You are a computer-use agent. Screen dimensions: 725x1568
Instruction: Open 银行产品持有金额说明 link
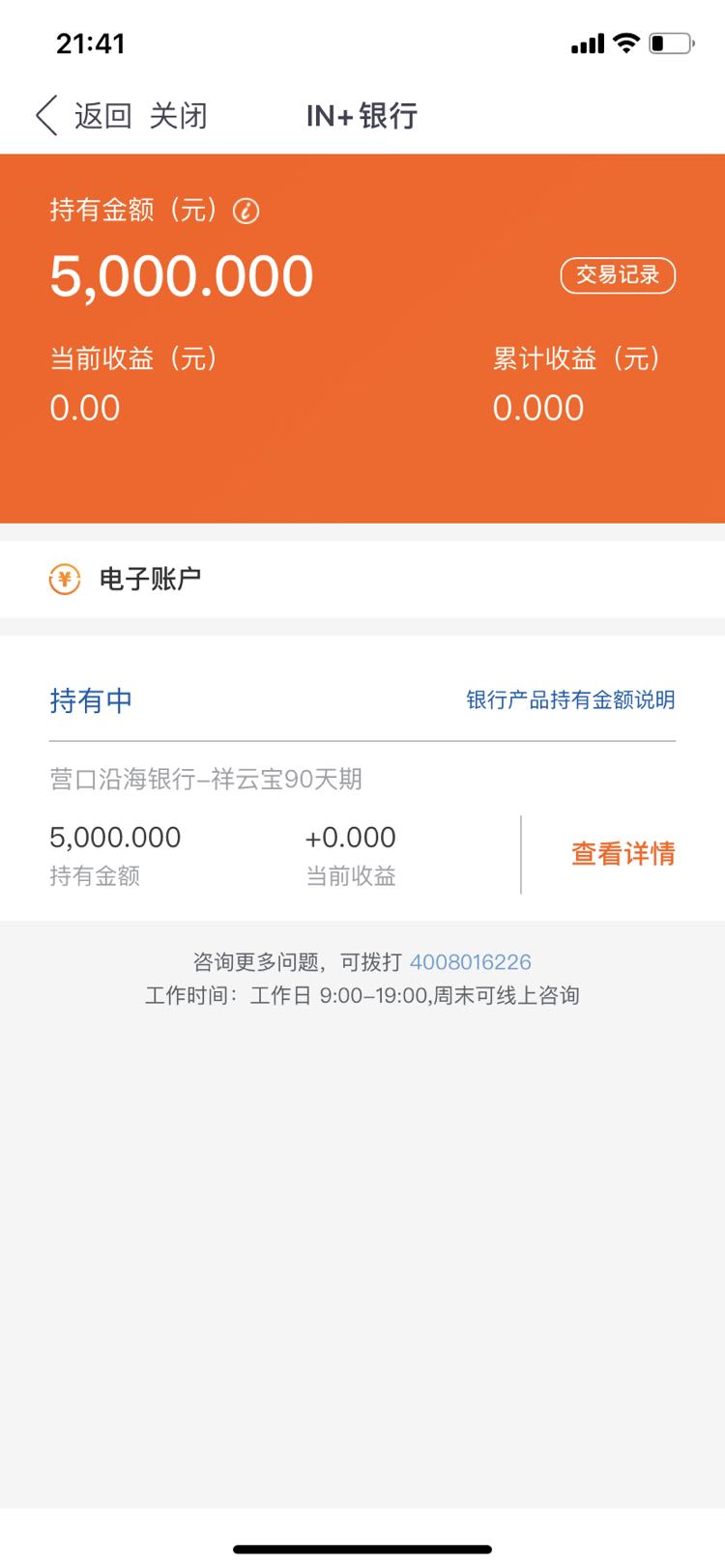click(x=570, y=700)
